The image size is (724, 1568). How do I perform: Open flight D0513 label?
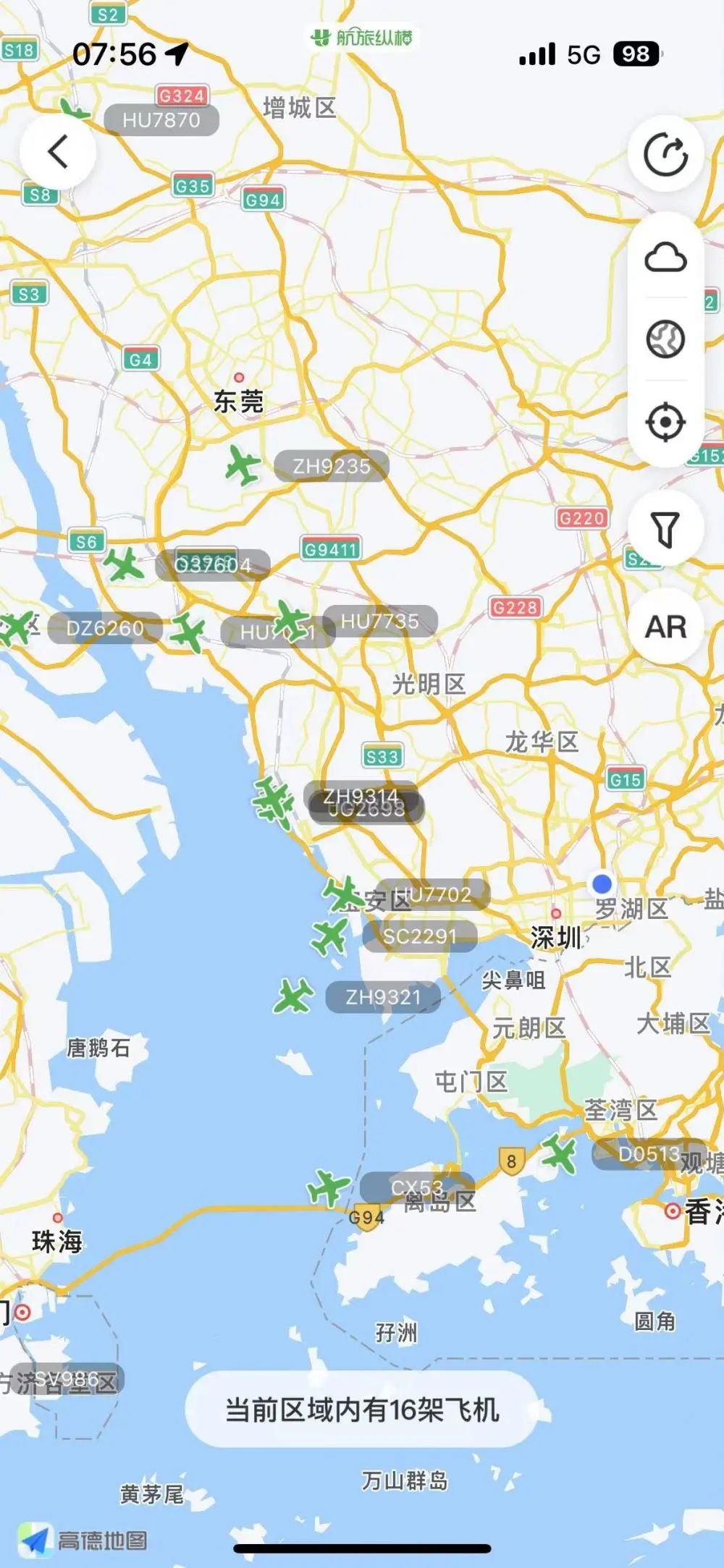(x=649, y=1154)
